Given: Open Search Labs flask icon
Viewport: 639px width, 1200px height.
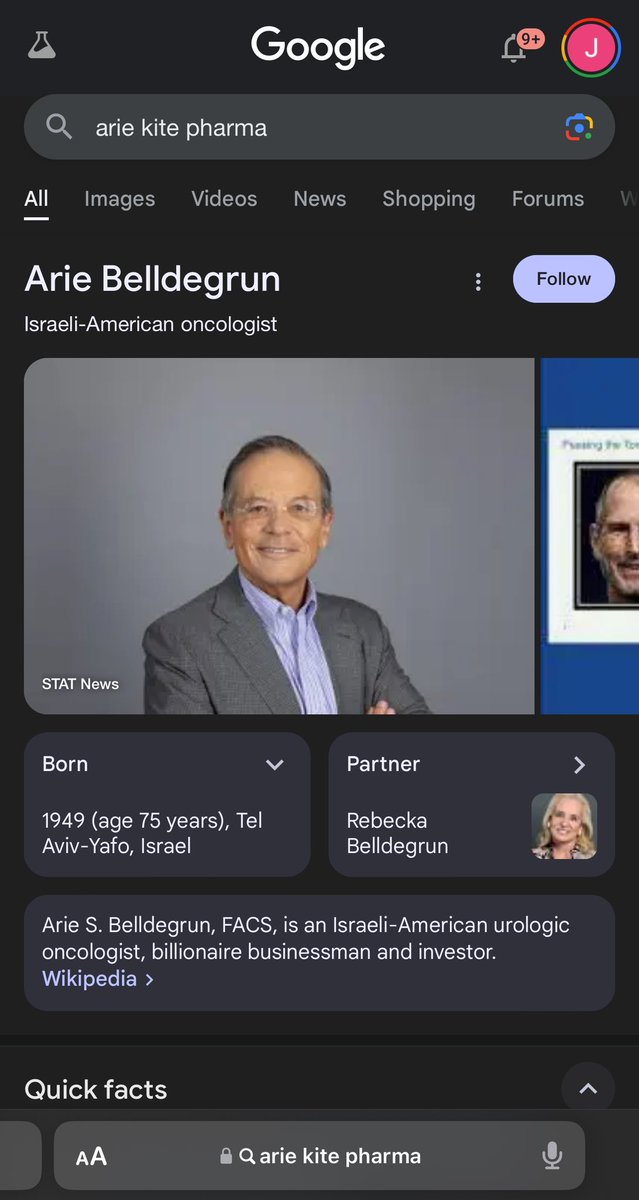Looking at the screenshot, I should (42, 45).
